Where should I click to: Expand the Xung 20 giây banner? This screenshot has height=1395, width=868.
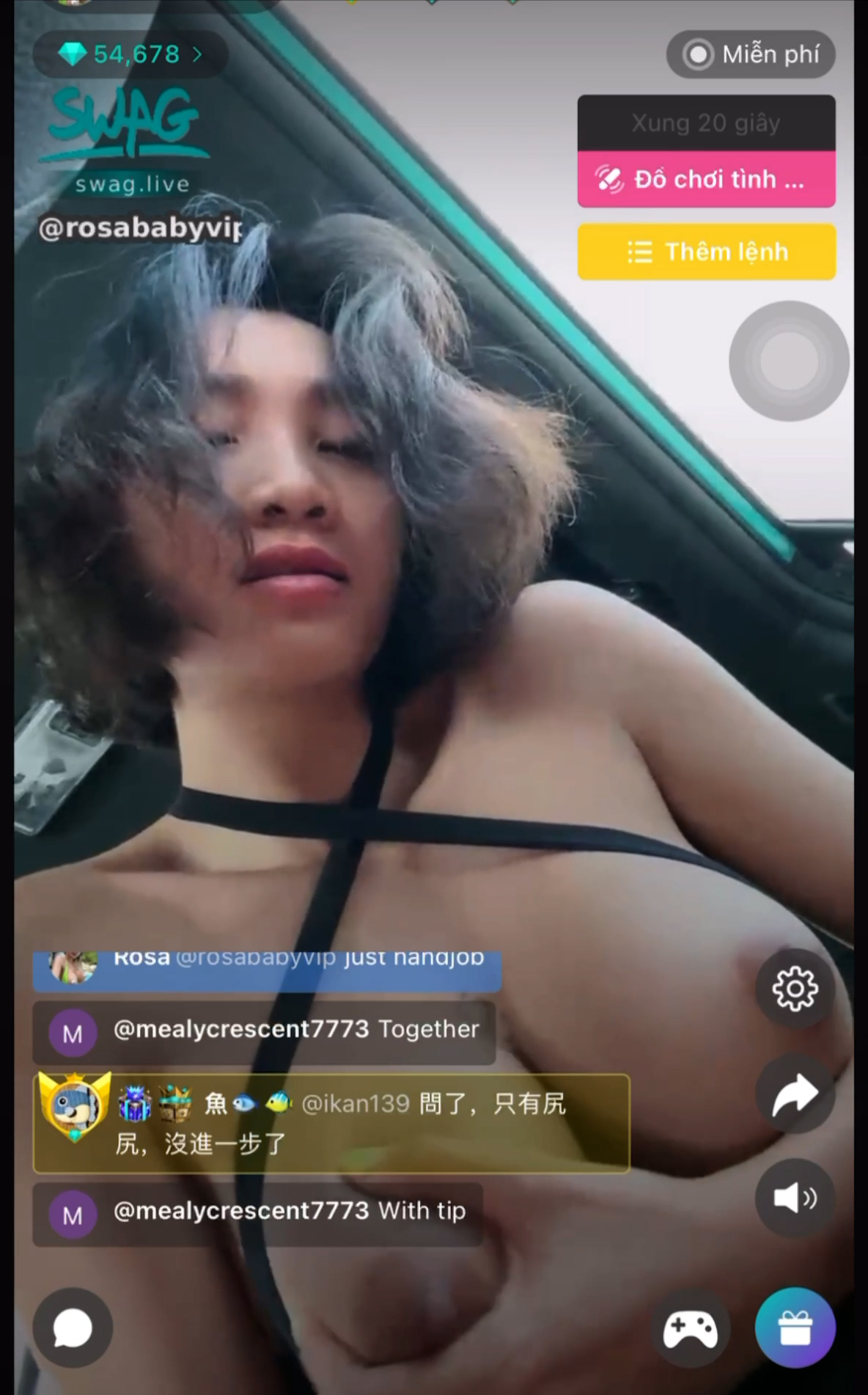(x=706, y=122)
